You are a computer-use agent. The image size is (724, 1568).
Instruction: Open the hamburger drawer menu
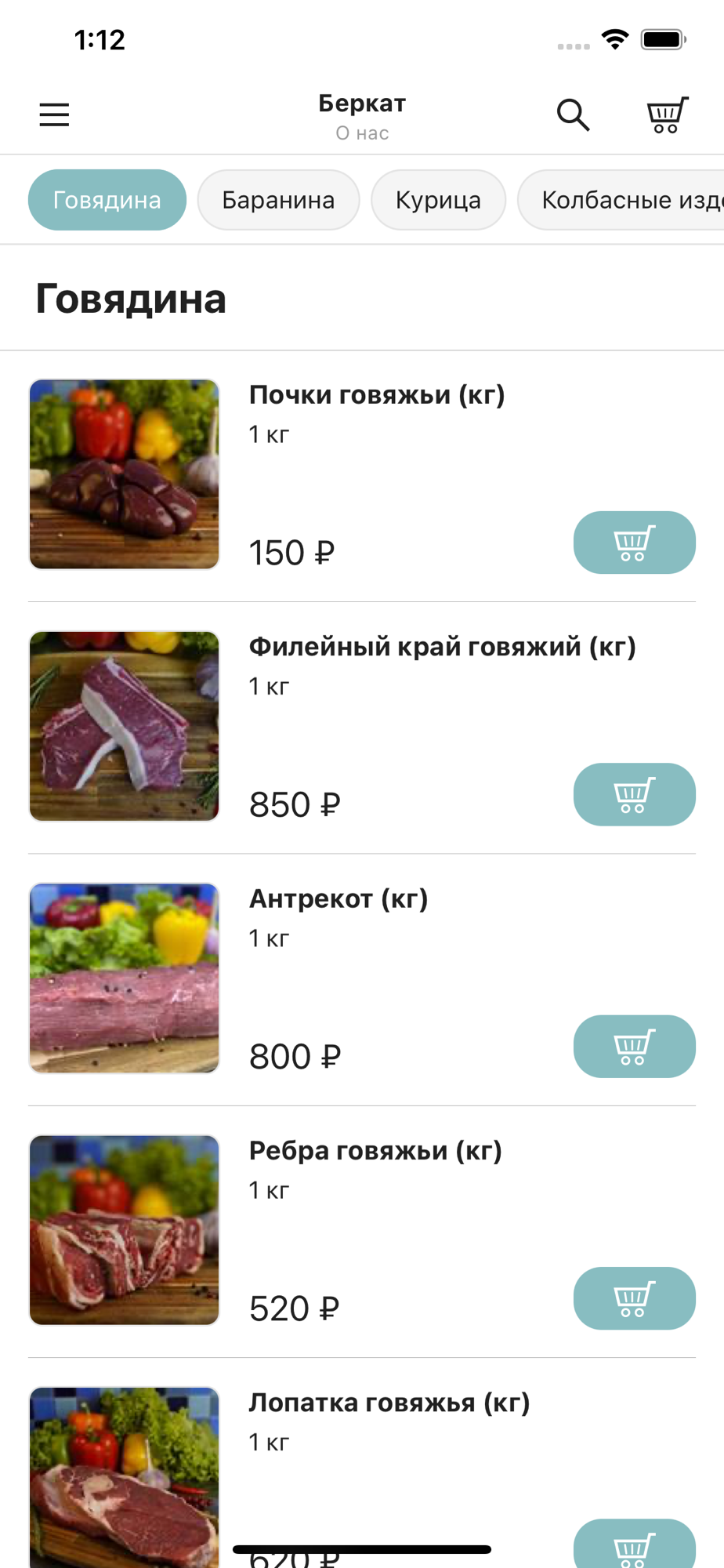[54, 115]
